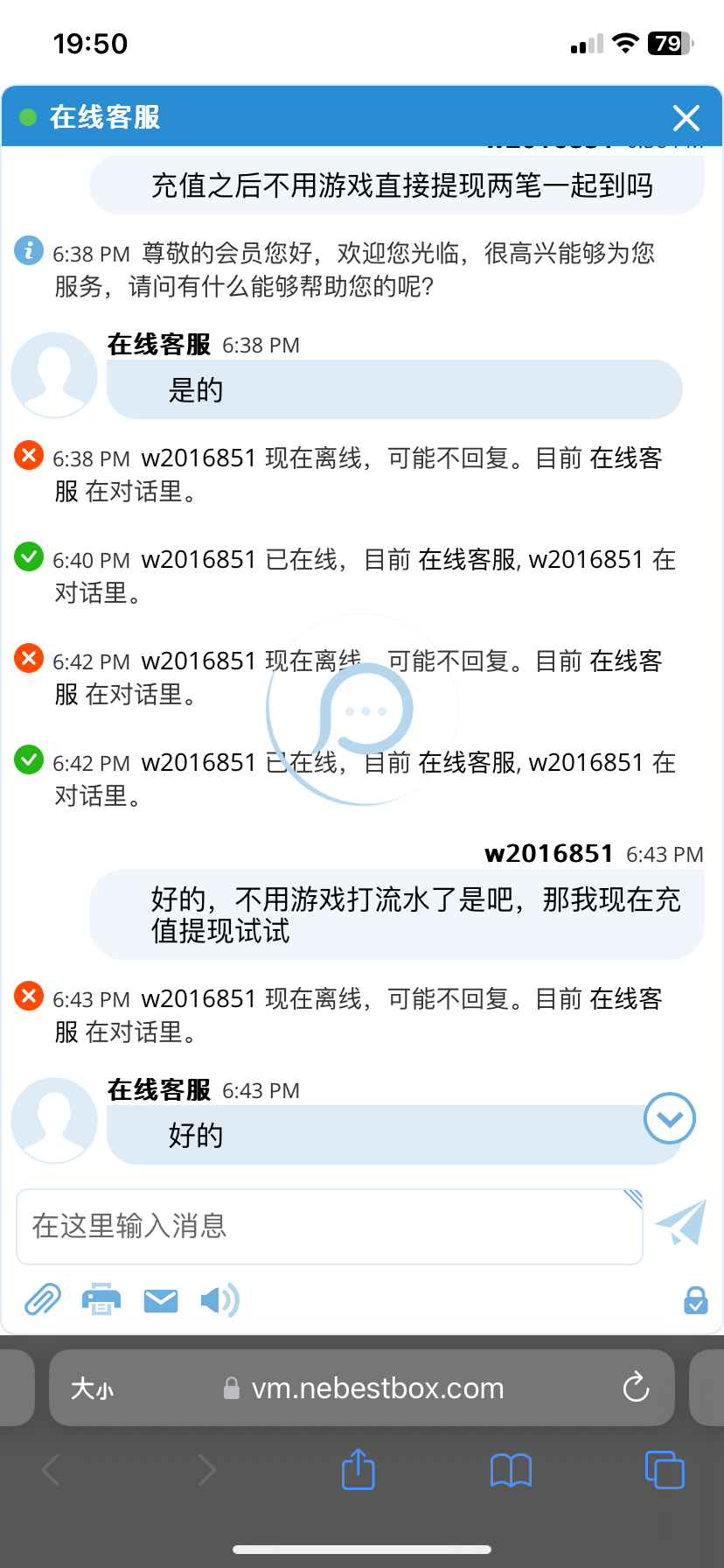Print the chat transcript
The height and width of the screenshot is (1568, 724).
coord(101,1300)
